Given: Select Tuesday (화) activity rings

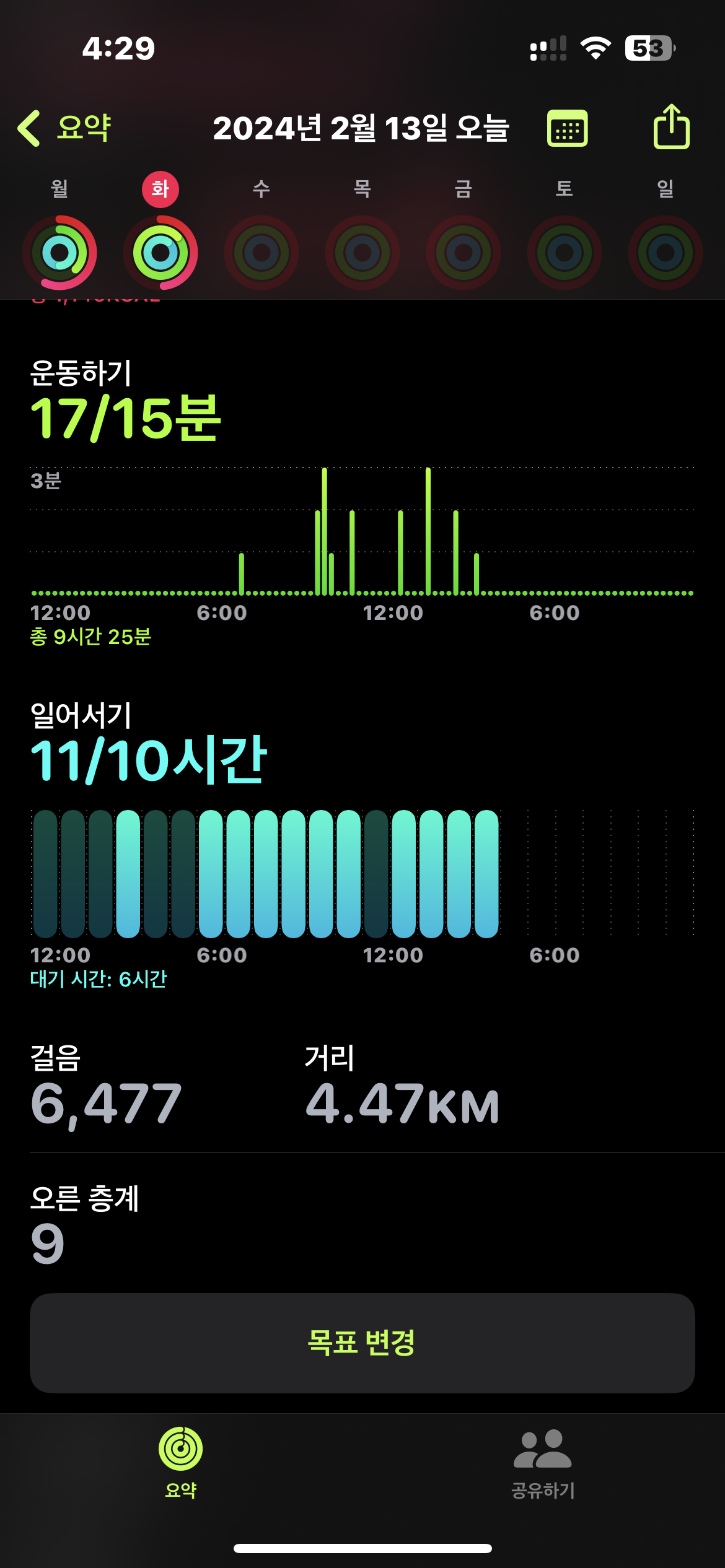Looking at the screenshot, I should coord(160,252).
